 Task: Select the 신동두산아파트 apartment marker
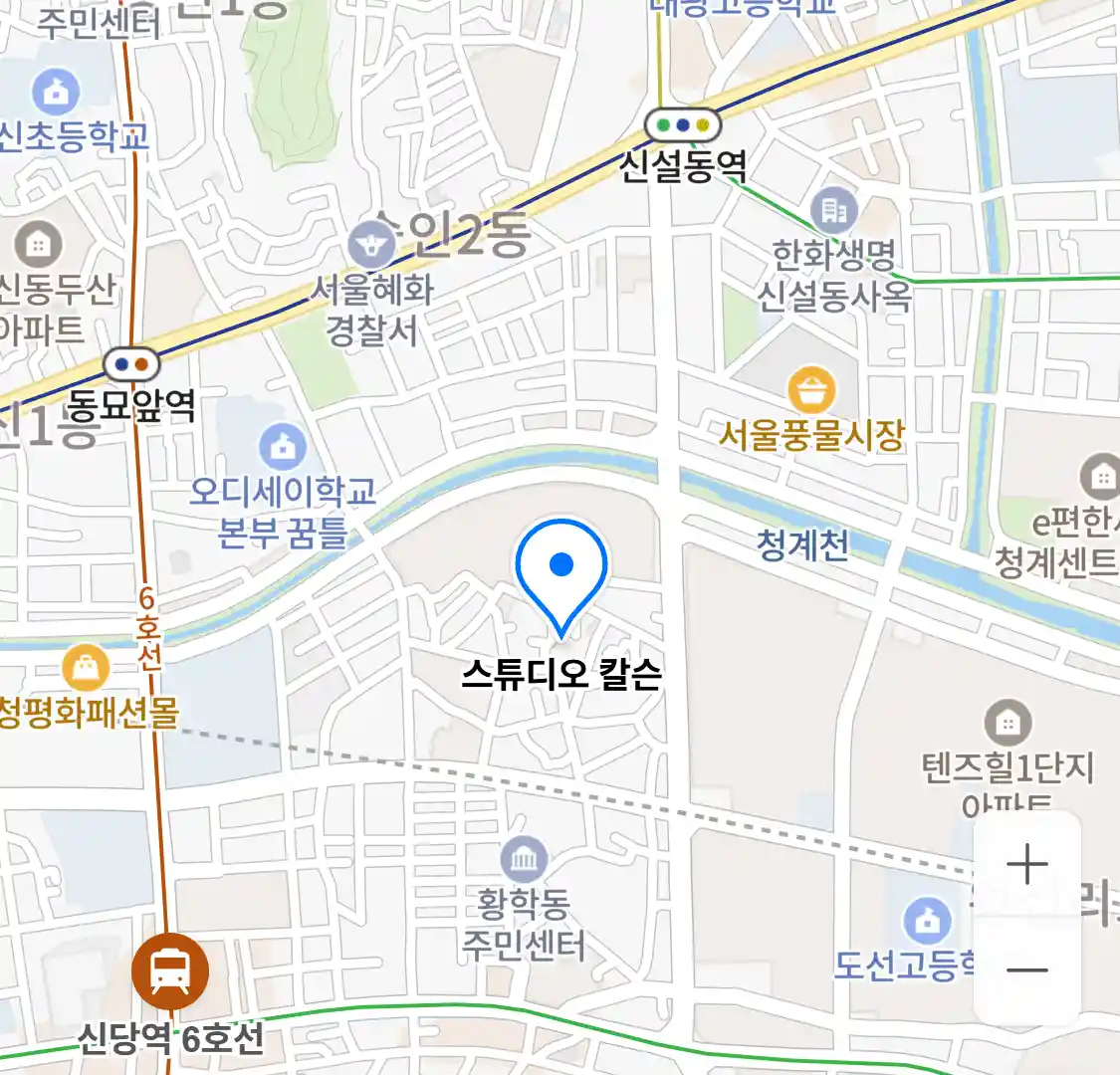pyautogui.click(x=37, y=243)
